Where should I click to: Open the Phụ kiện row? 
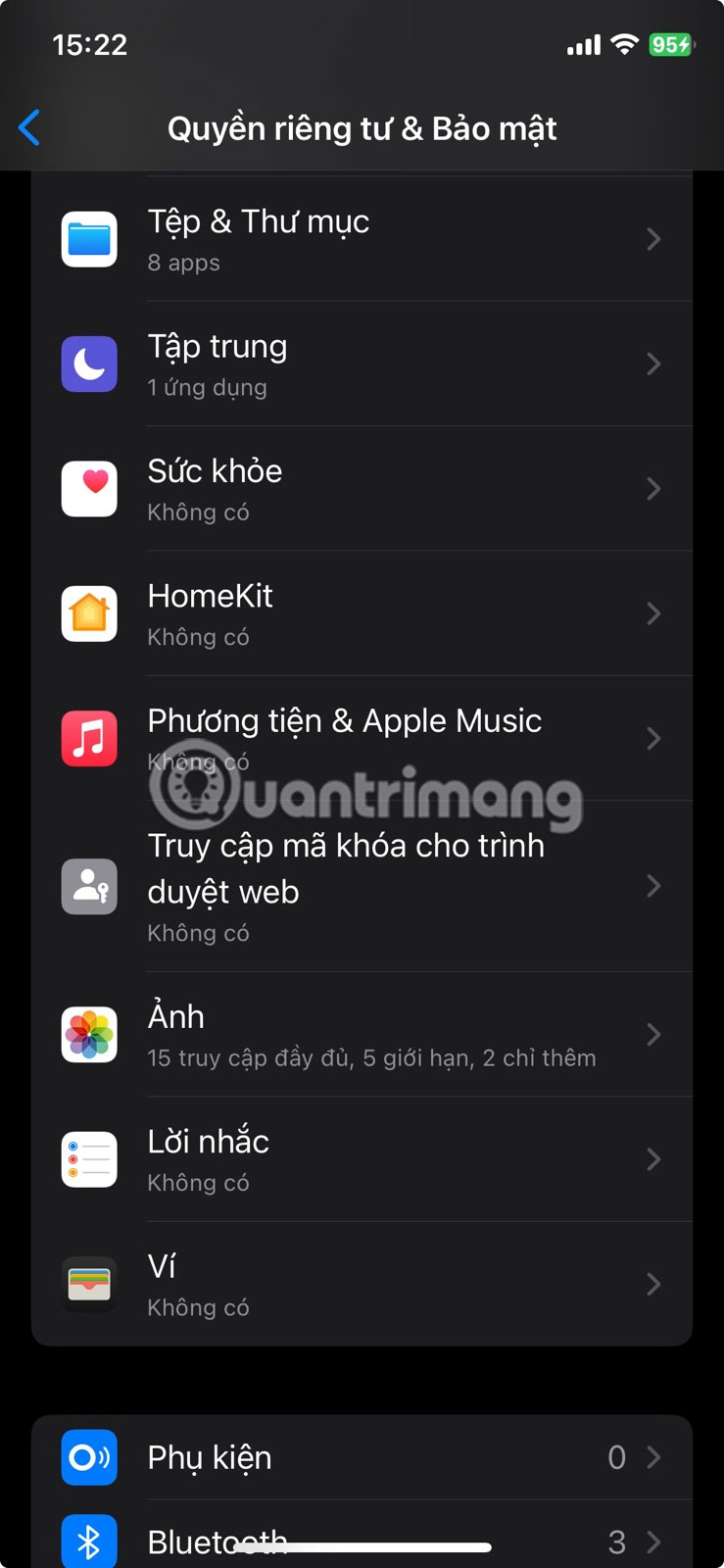pos(362,1457)
